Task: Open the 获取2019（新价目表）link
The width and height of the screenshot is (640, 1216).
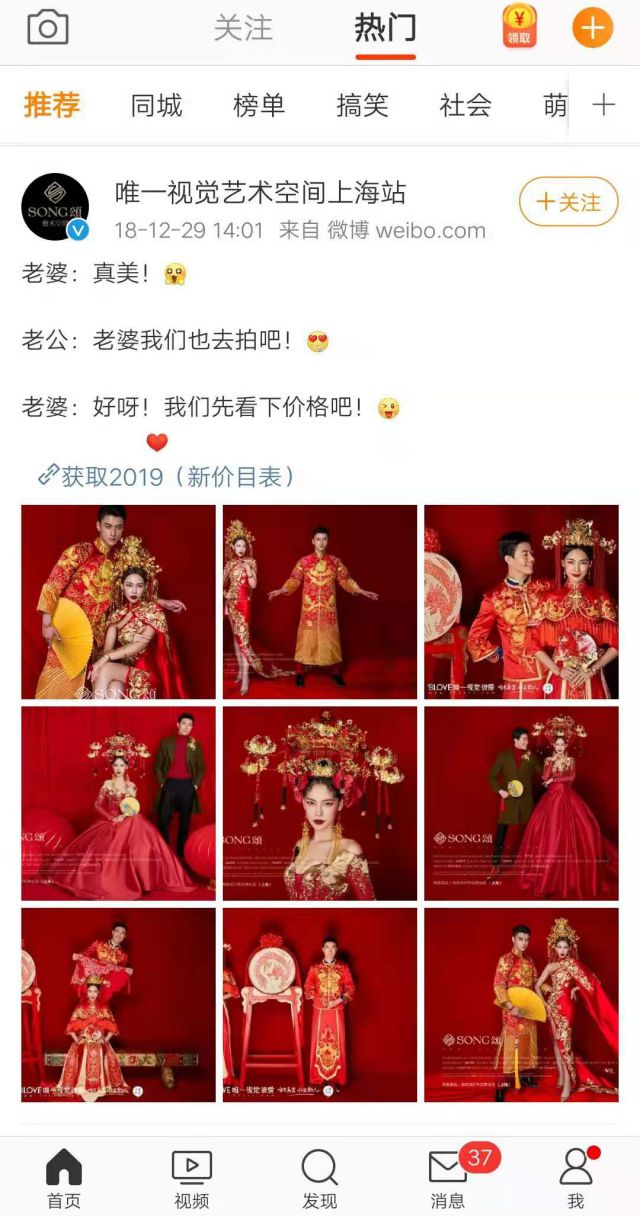Action: click(x=167, y=476)
